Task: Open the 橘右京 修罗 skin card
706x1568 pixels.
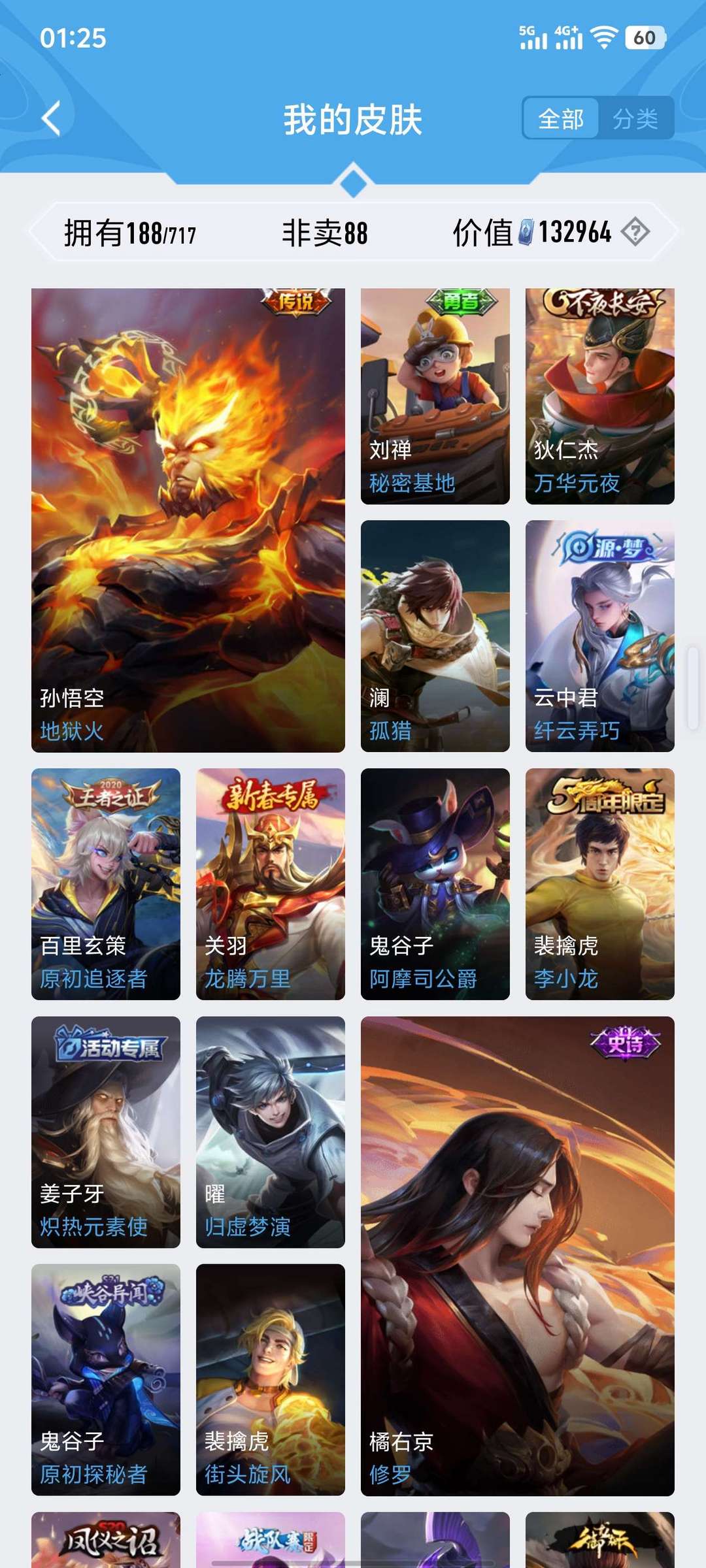Action: pos(518,1256)
